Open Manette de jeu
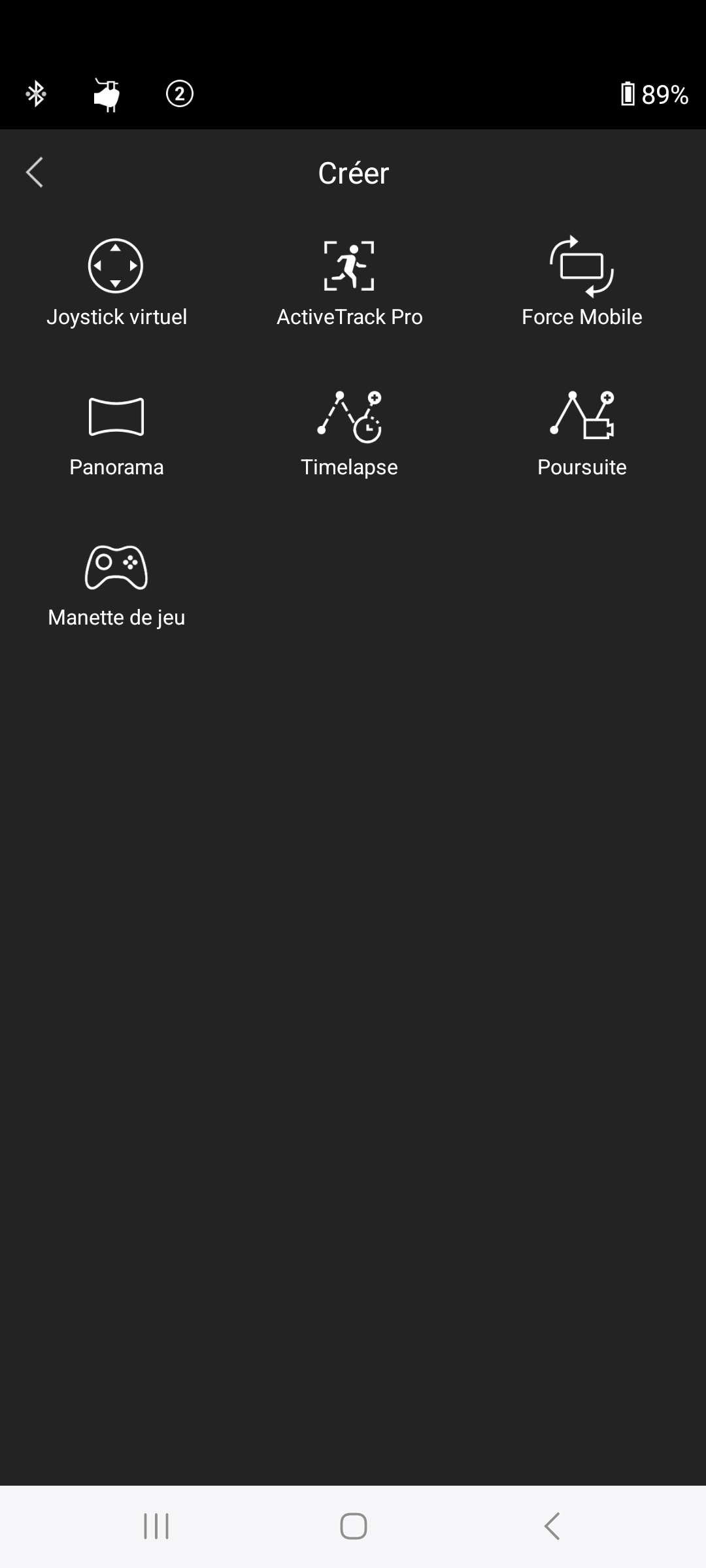 point(116,583)
